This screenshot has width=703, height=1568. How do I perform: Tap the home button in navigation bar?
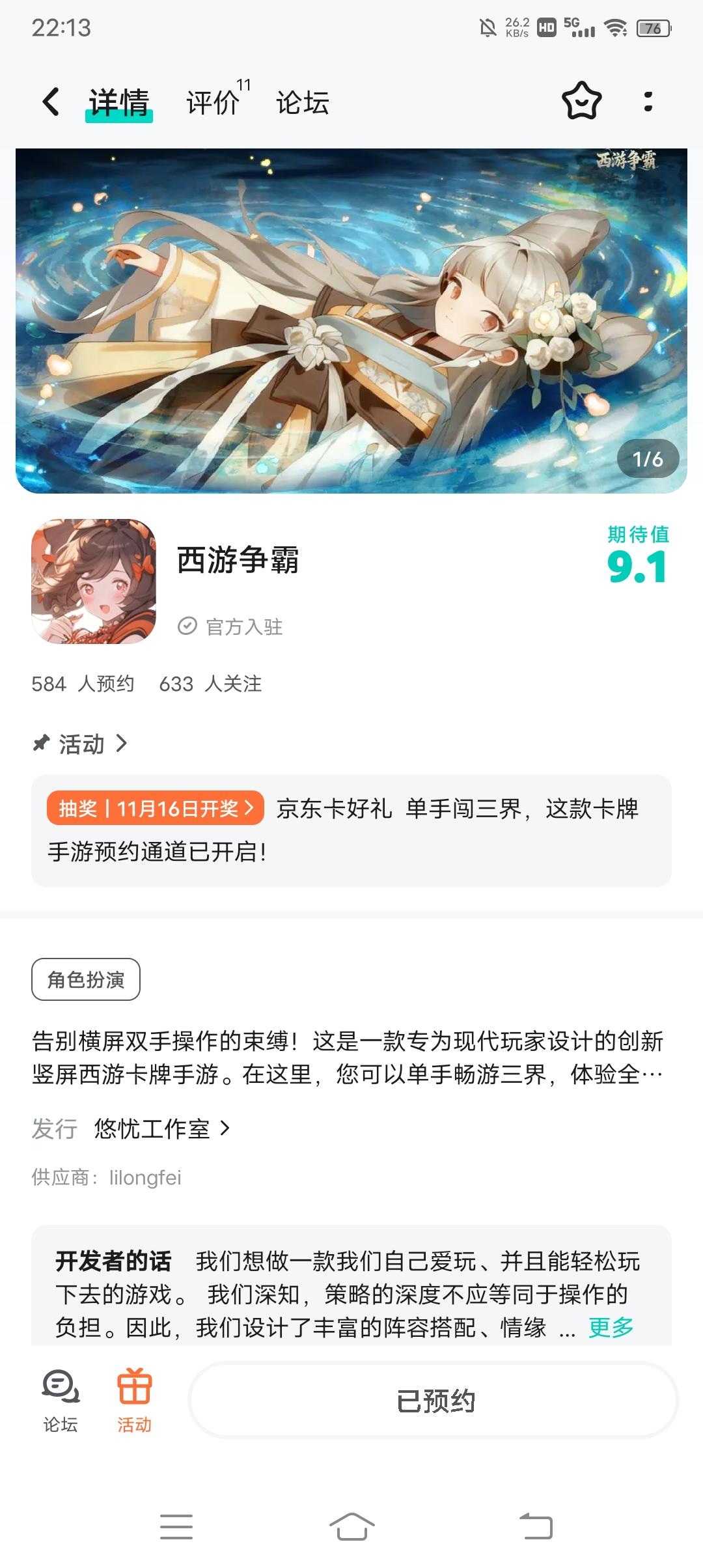pos(351,1526)
